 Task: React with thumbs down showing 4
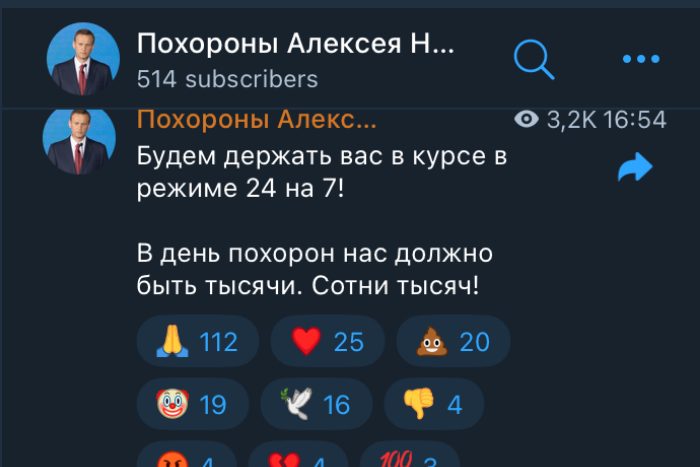click(x=433, y=404)
